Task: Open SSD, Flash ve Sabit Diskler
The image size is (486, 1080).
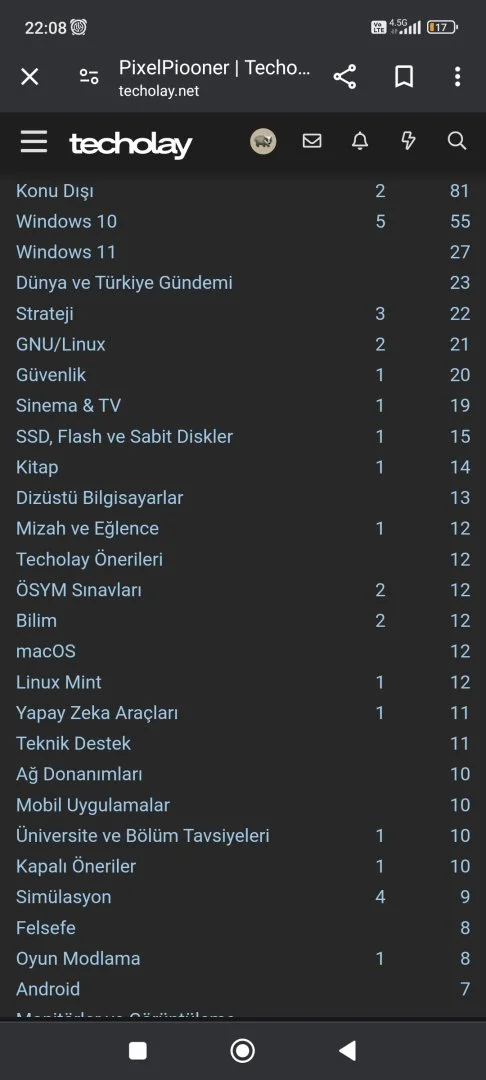Action: click(x=125, y=437)
